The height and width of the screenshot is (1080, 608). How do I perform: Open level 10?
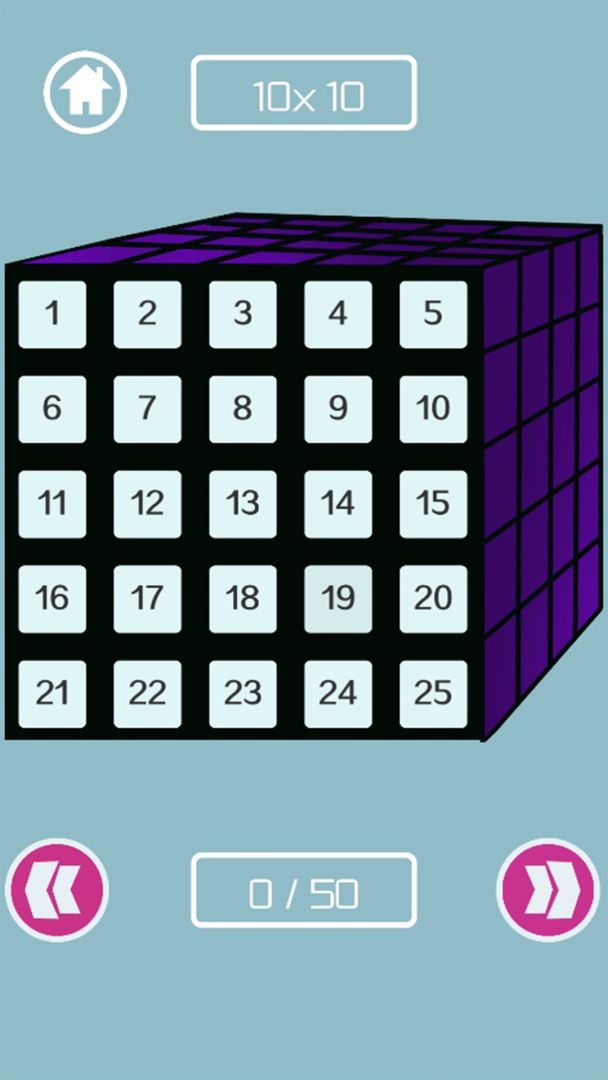tap(433, 409)
